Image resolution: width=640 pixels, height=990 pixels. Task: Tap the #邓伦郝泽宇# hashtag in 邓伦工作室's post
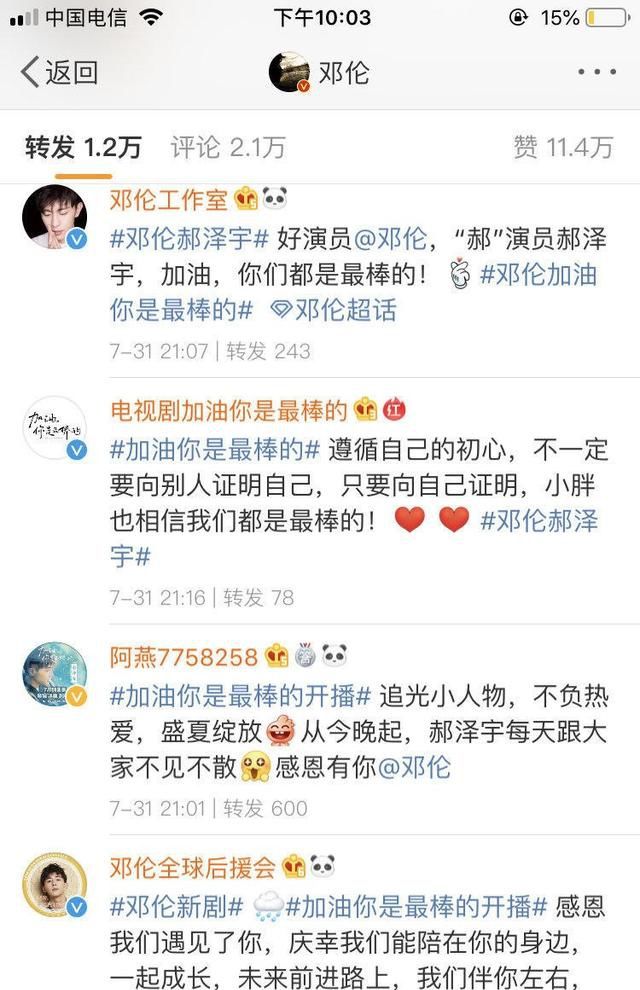pyautogui.click(x=189, y=240)
